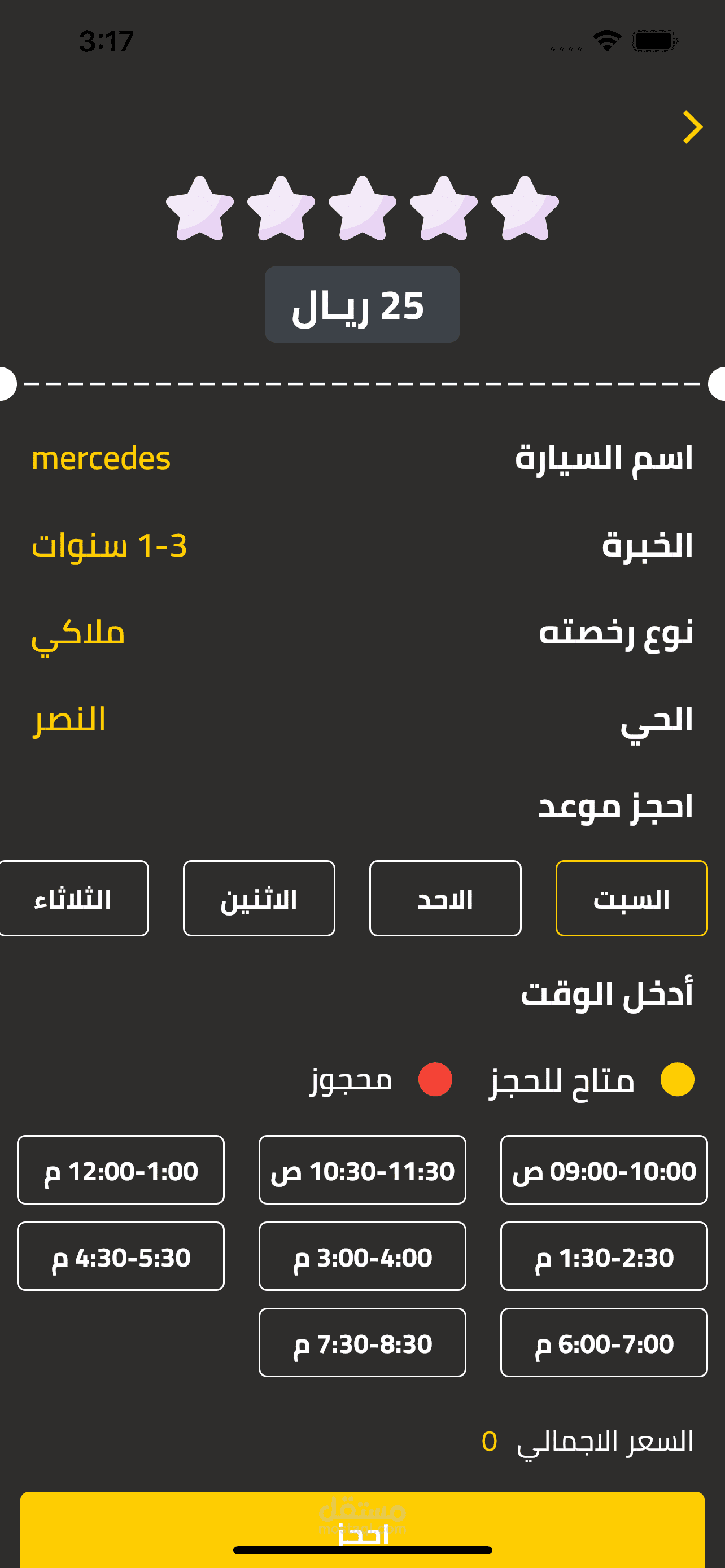Tap the yellow احجز booking button
725x1568 pixels.
[x=362, y=1528]
